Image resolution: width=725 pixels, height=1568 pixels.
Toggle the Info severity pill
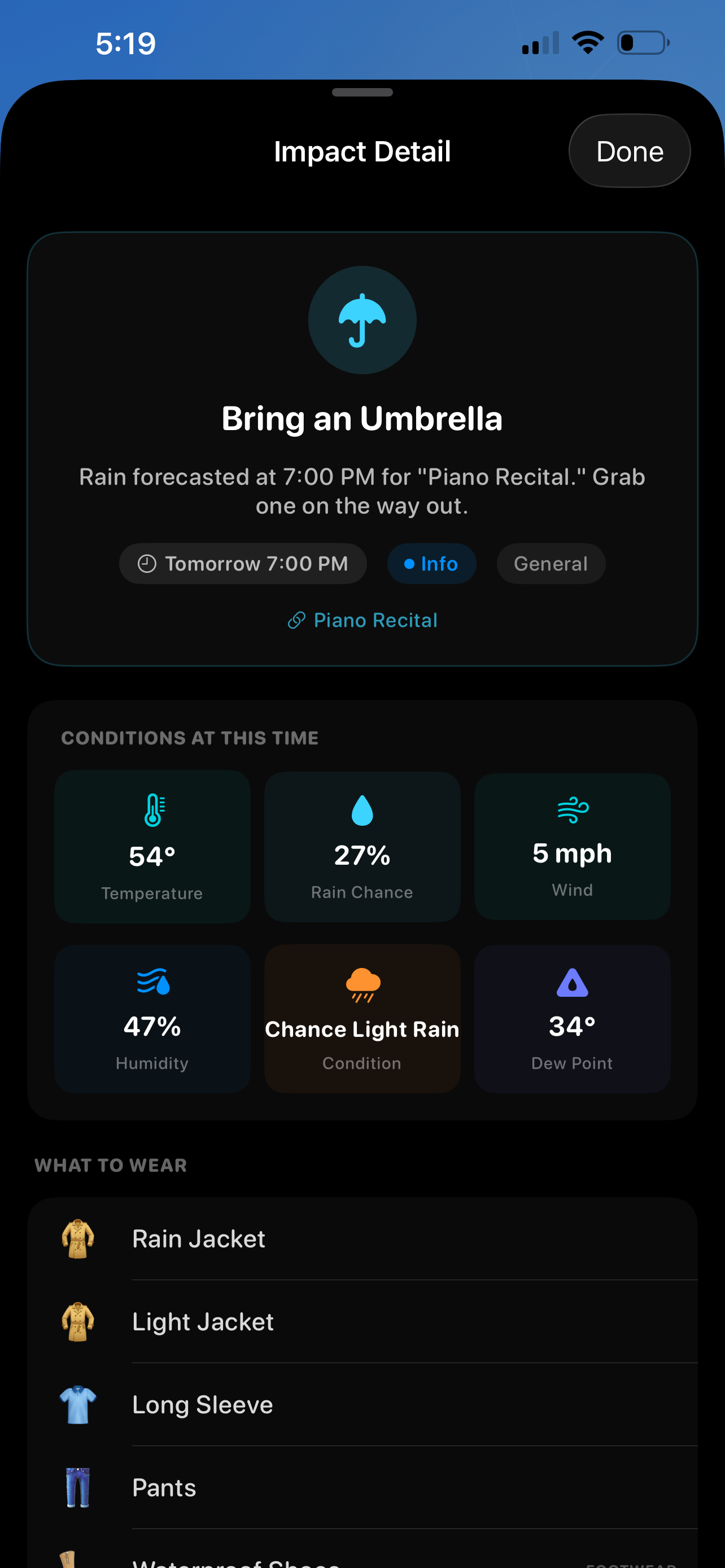(x=431, y=564)
